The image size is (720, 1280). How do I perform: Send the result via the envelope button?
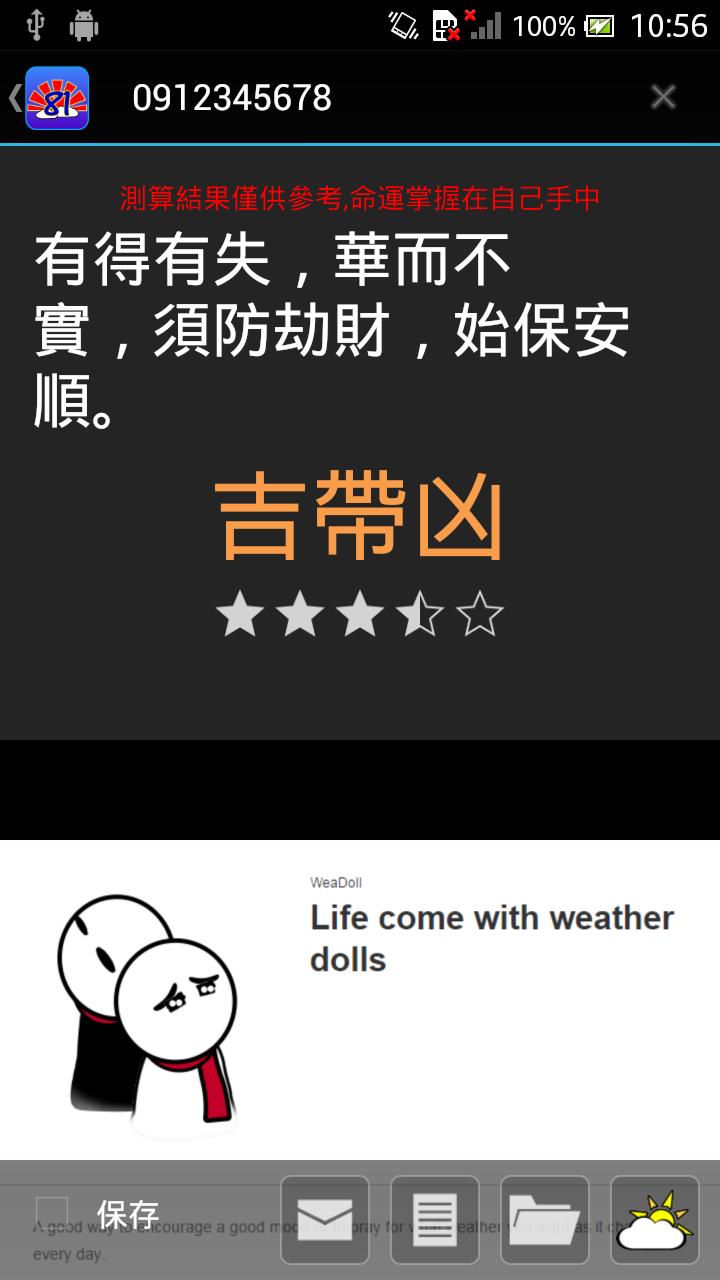[325, 1220]
